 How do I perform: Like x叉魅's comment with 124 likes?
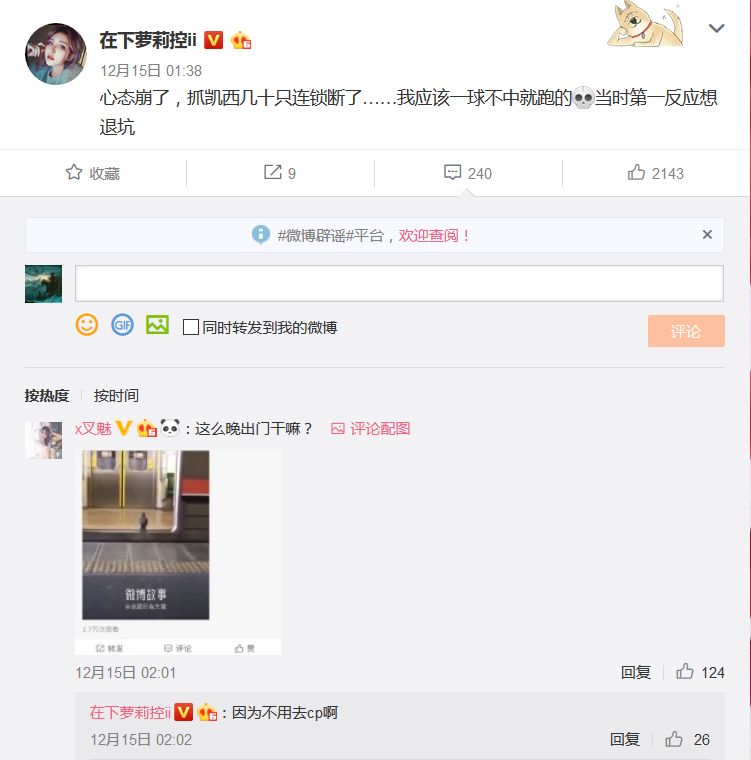tap(686, 672)
